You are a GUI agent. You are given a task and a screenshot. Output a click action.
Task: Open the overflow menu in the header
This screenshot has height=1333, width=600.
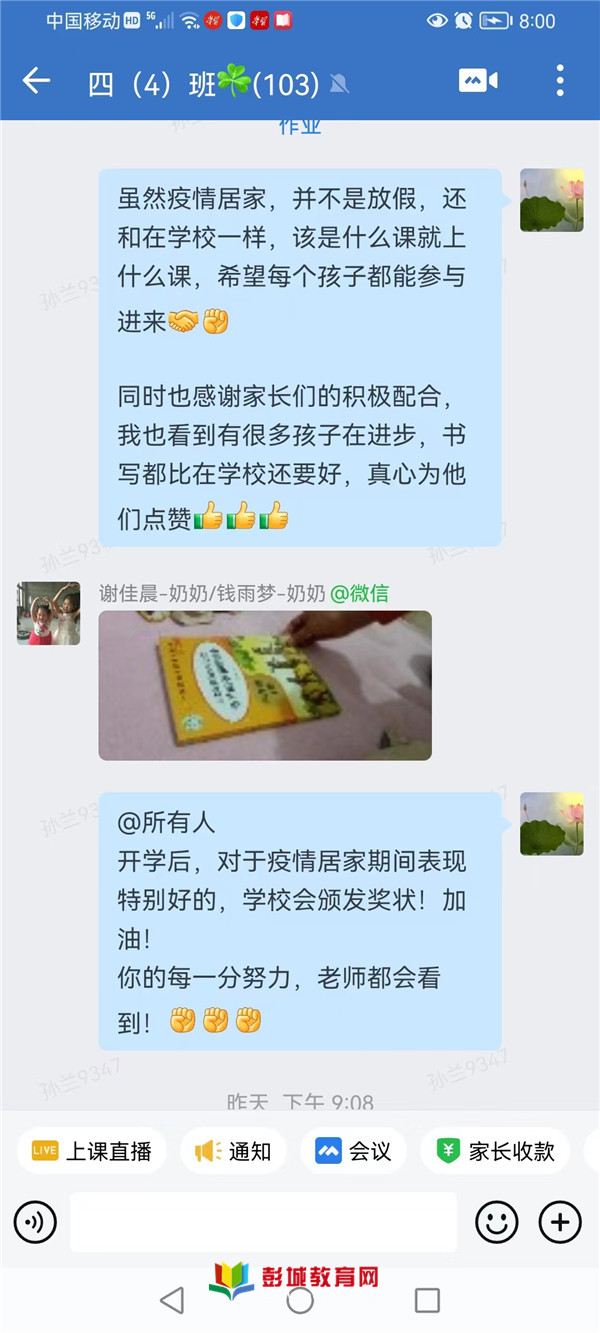click(x=560, y=82)
